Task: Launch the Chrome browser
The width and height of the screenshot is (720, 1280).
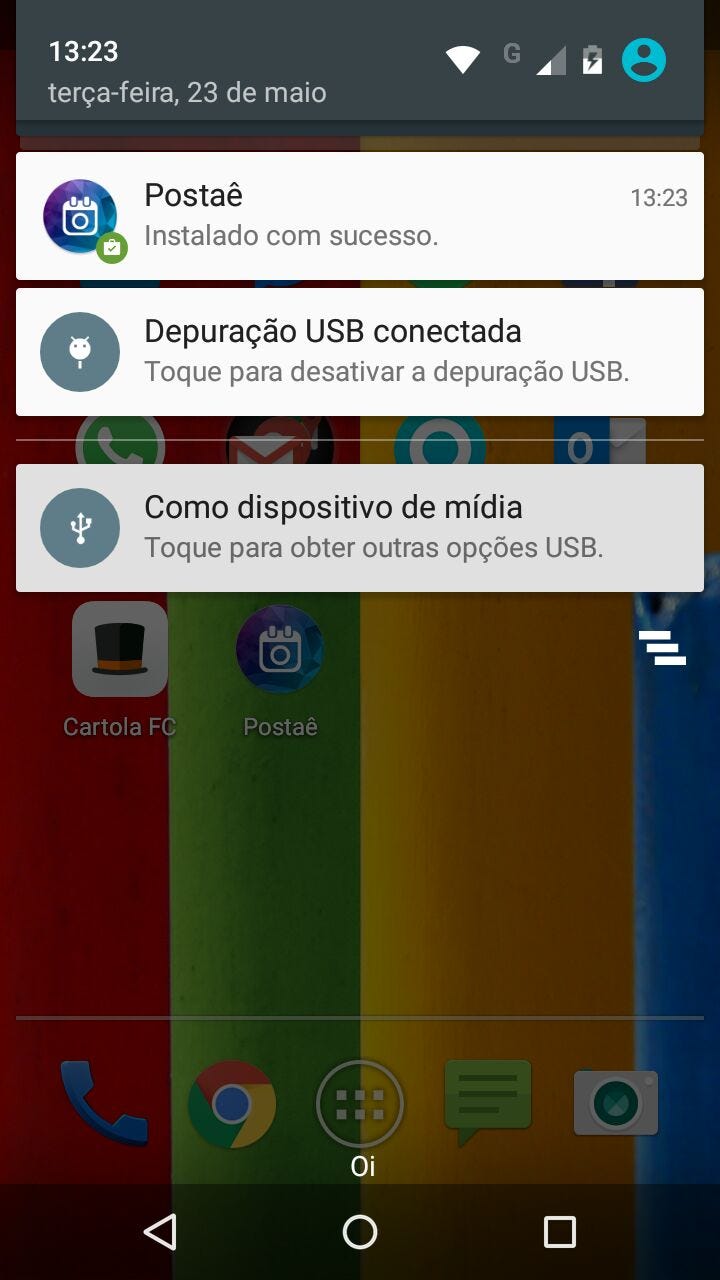Action: pos(232,1103)
